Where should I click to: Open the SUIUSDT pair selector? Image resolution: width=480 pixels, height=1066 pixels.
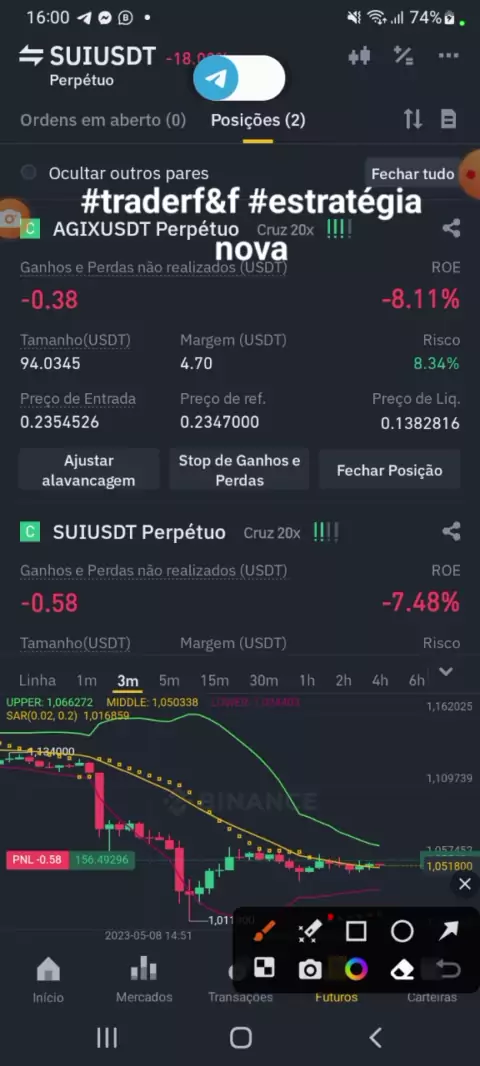tap(88, 56)
